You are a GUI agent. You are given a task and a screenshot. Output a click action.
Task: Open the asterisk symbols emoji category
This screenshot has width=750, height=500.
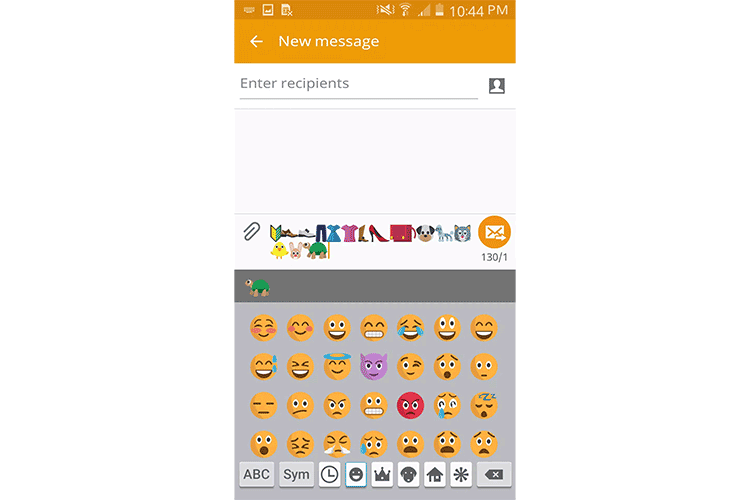click(461, 474)
